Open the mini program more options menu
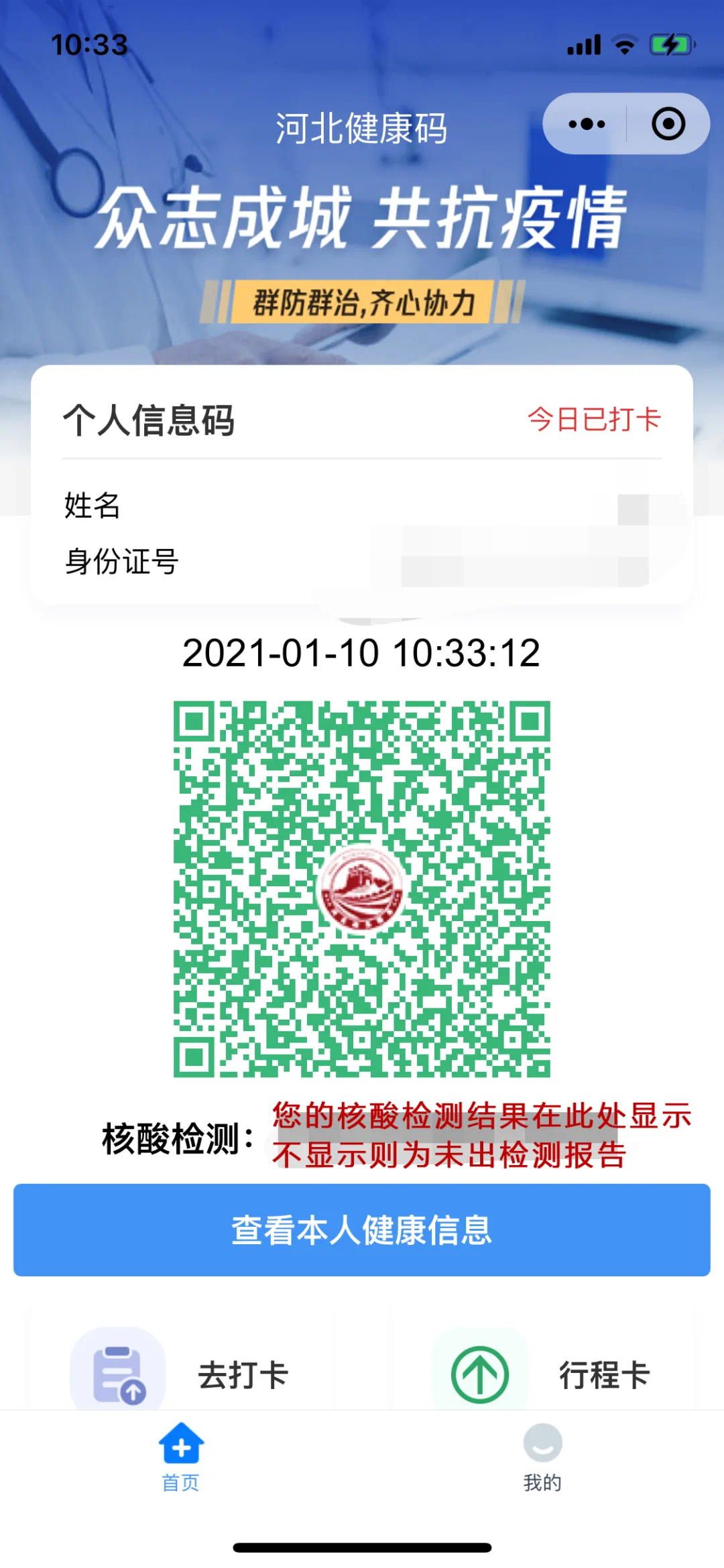The height and width of the screenshot is (1568, 724). [587, 124]
